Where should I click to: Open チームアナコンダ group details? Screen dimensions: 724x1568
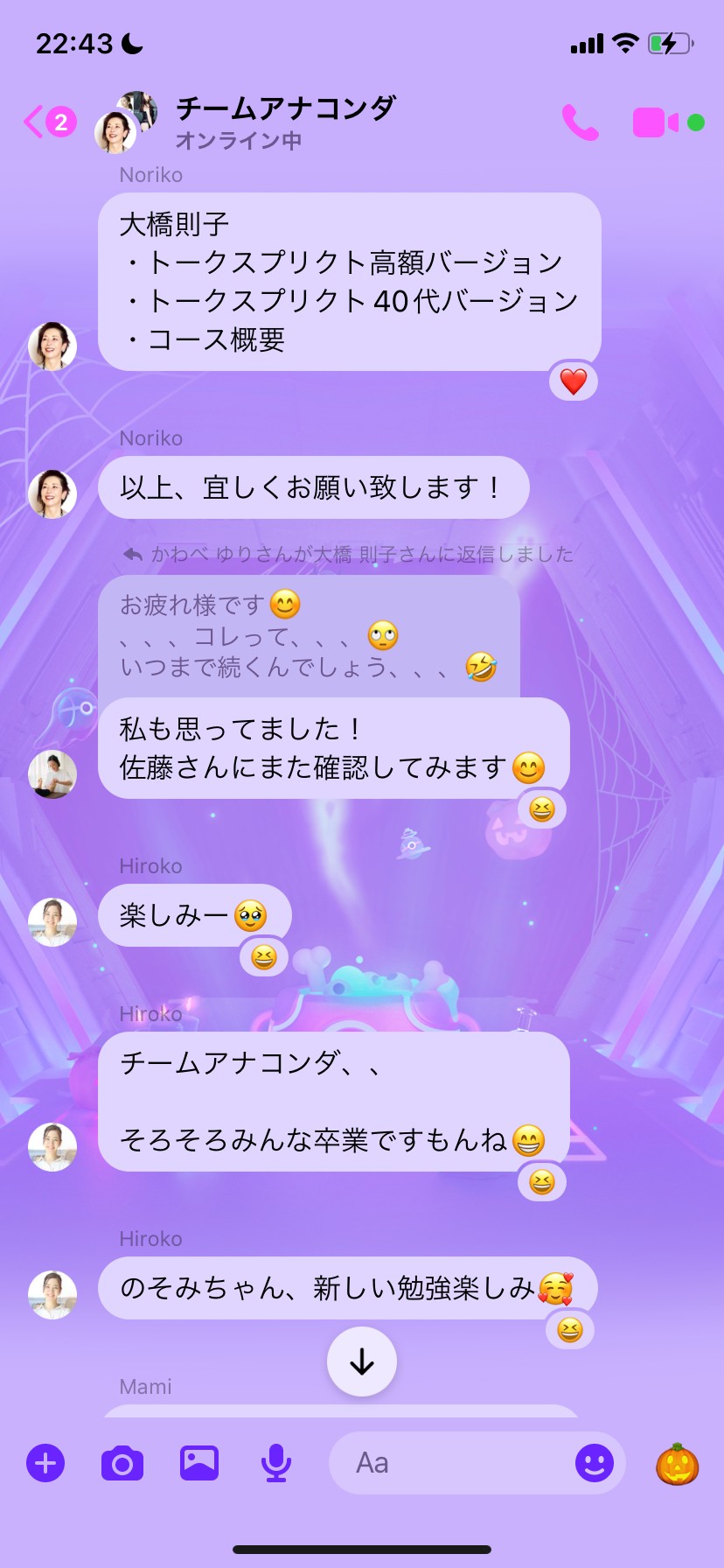click(x=285, y=122)
